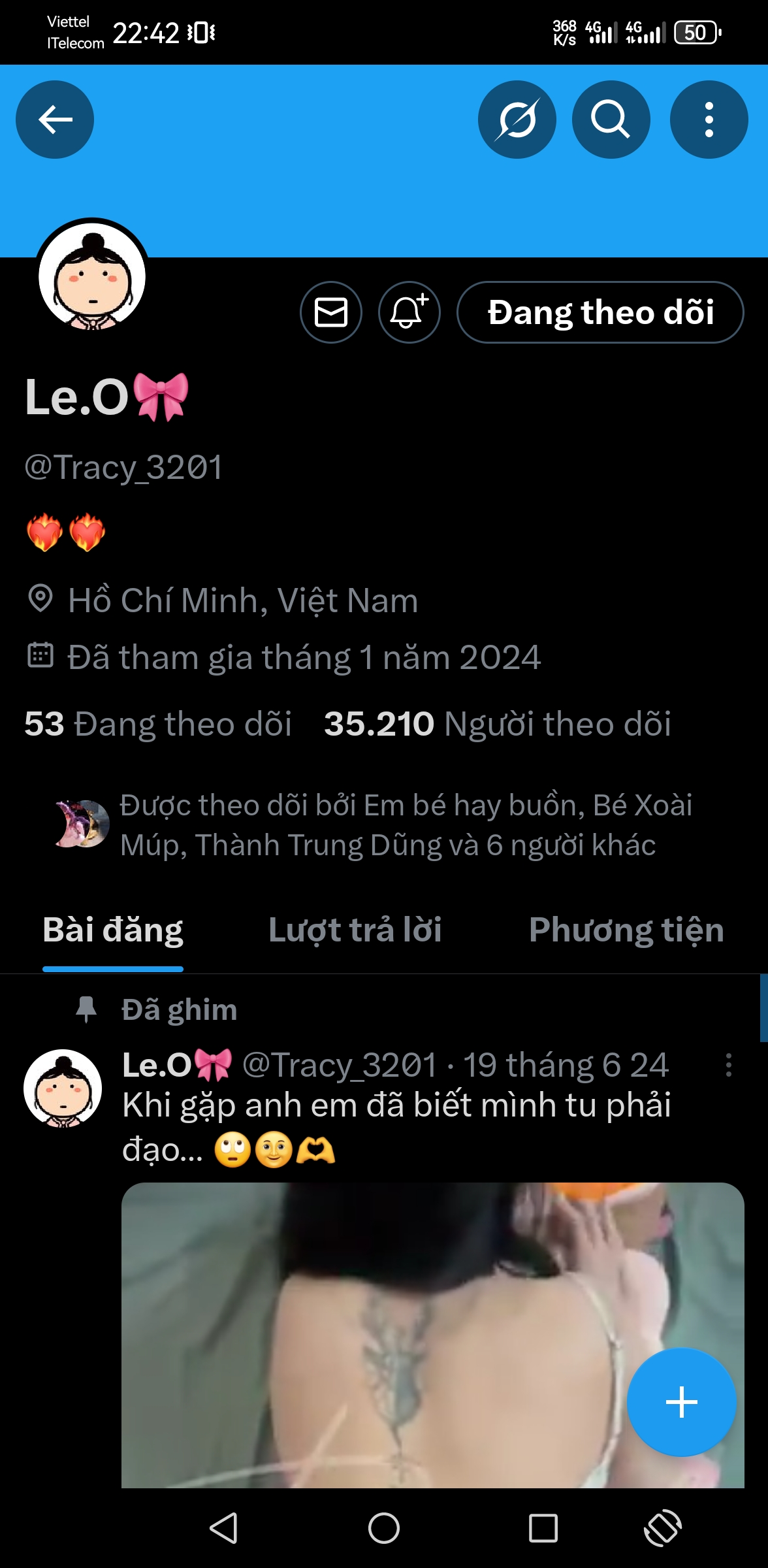Switch to the Lượt trả lời tab
The height and width of the screenshot is (1568, 768).
point(357,930)
